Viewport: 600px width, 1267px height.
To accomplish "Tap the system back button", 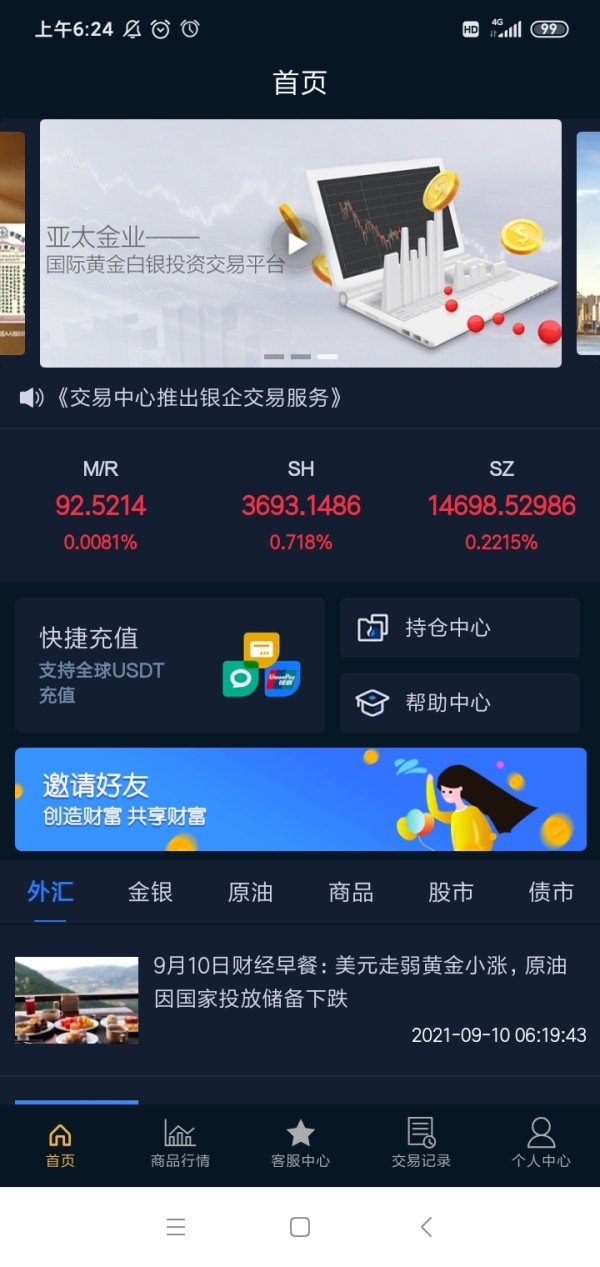I will click(x=426, y=1227).
